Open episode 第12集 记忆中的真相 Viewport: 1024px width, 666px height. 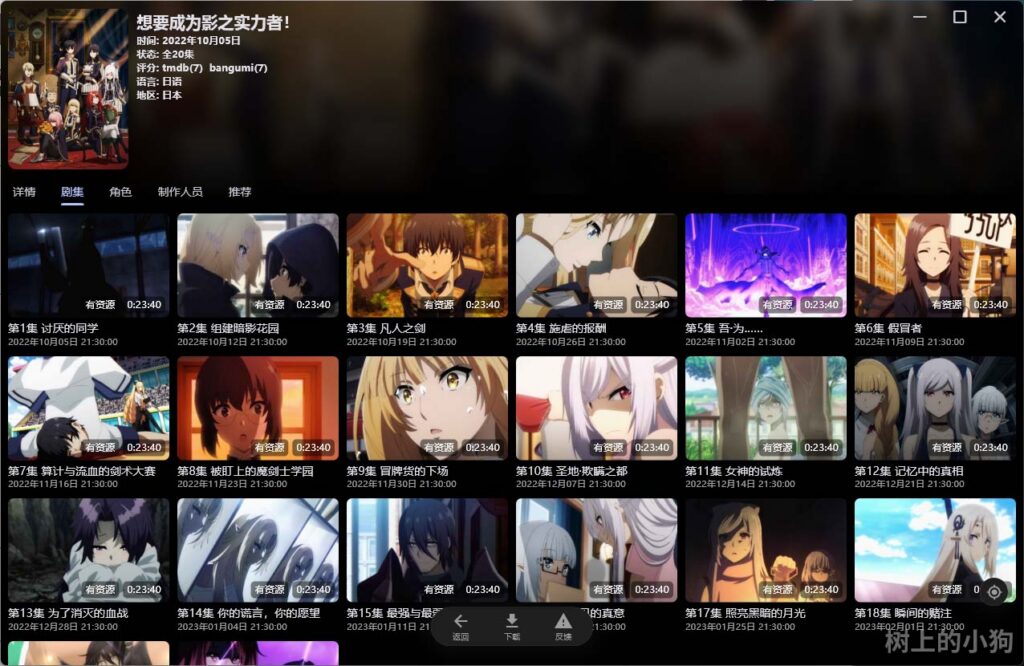coord(934,408)
